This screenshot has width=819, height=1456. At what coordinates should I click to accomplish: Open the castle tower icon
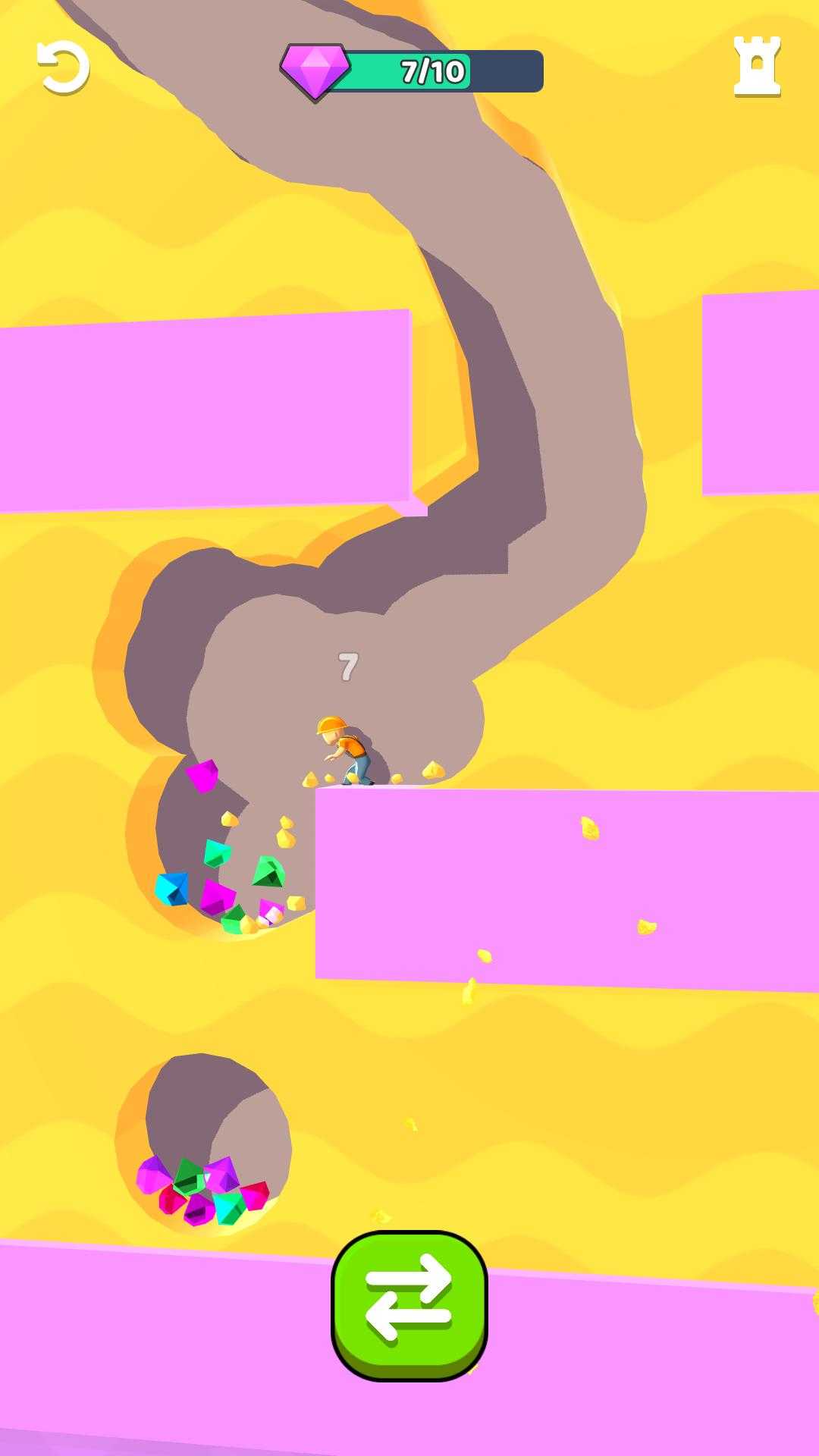tap(757, 67)
